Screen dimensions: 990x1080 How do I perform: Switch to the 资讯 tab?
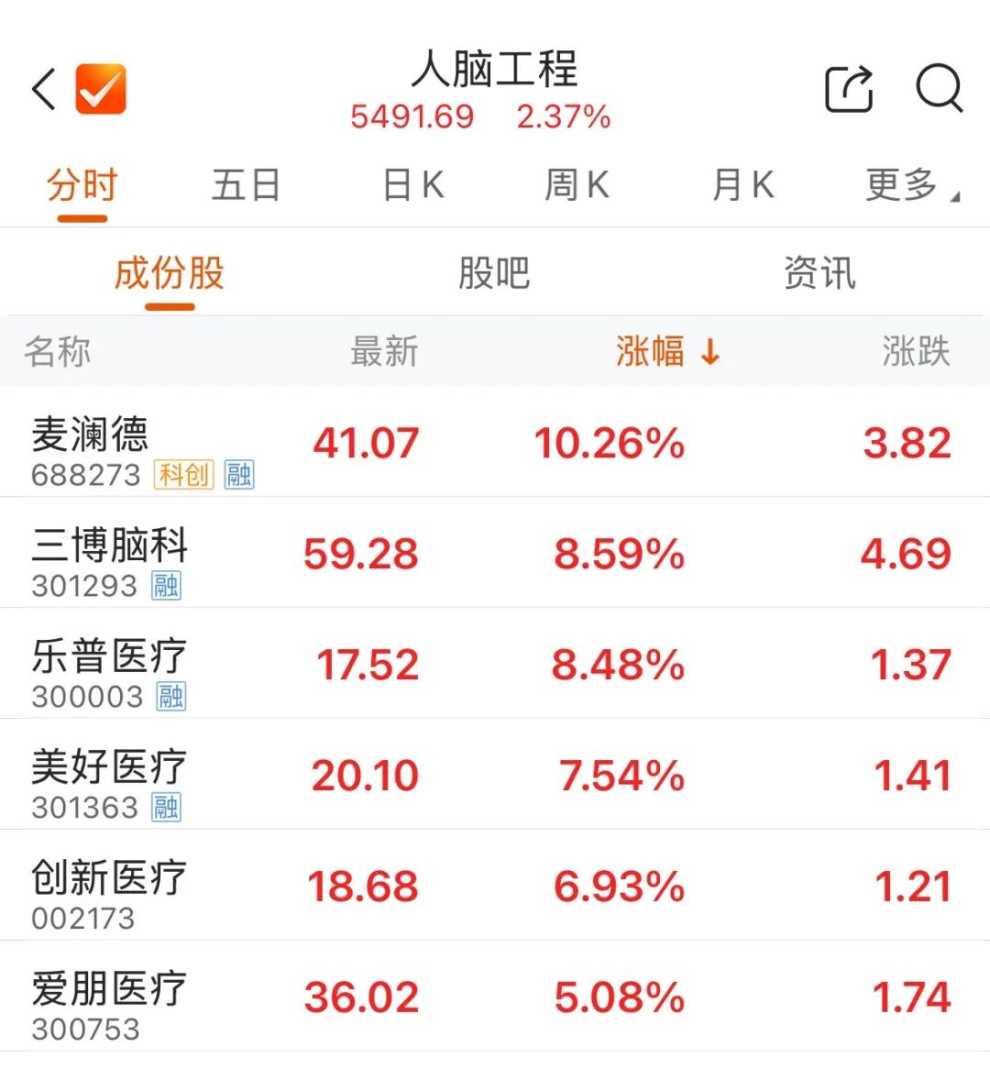pyautogui.click(x=819, y=273)
